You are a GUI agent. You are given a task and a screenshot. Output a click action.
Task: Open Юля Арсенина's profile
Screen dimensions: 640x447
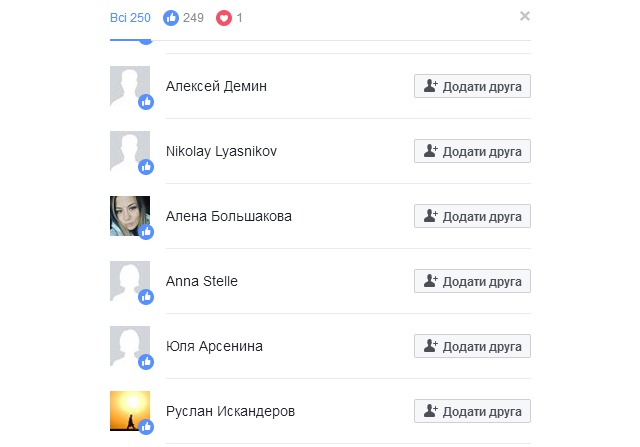coord(215,346)
